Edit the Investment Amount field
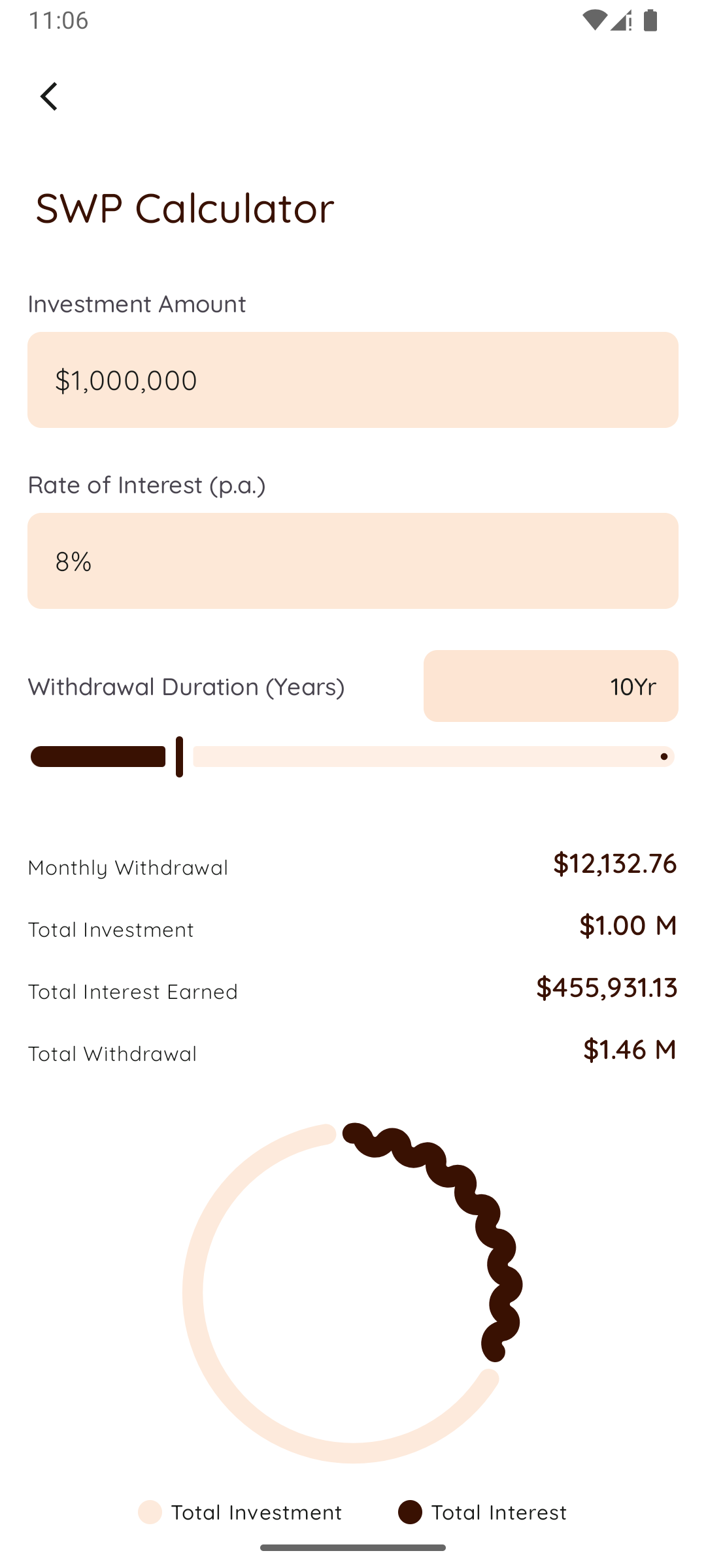Screen dimensions: 706x1568 (x=353, y=380)
